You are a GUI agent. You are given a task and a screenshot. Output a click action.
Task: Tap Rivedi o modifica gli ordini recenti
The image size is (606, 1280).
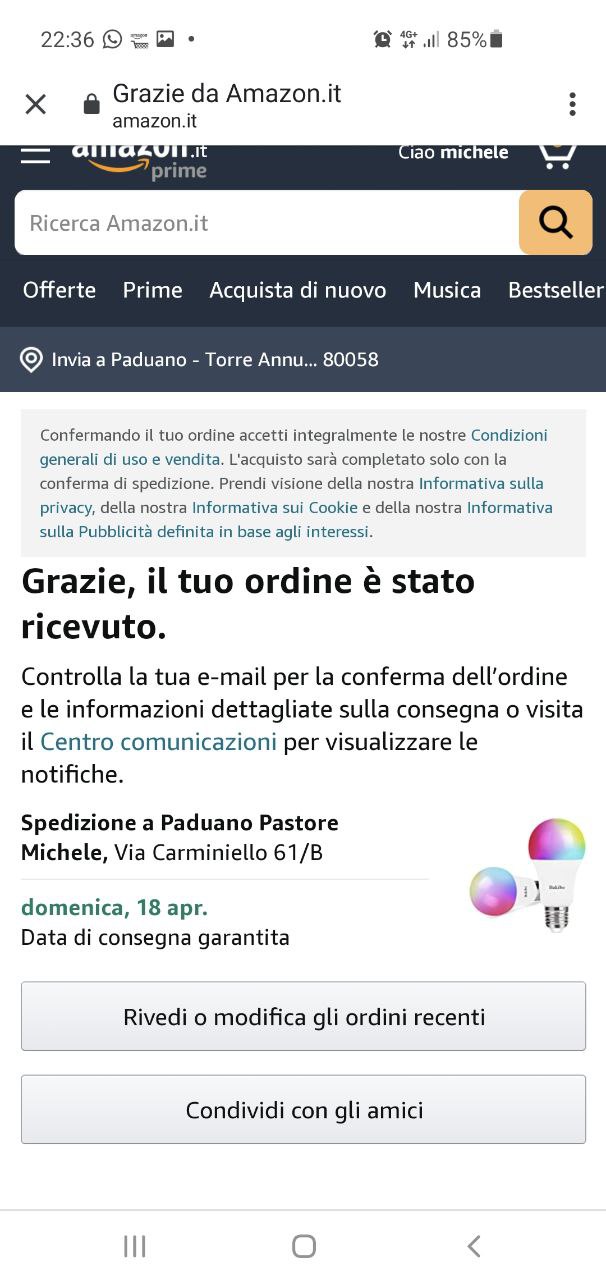(x=303, y=1017)
